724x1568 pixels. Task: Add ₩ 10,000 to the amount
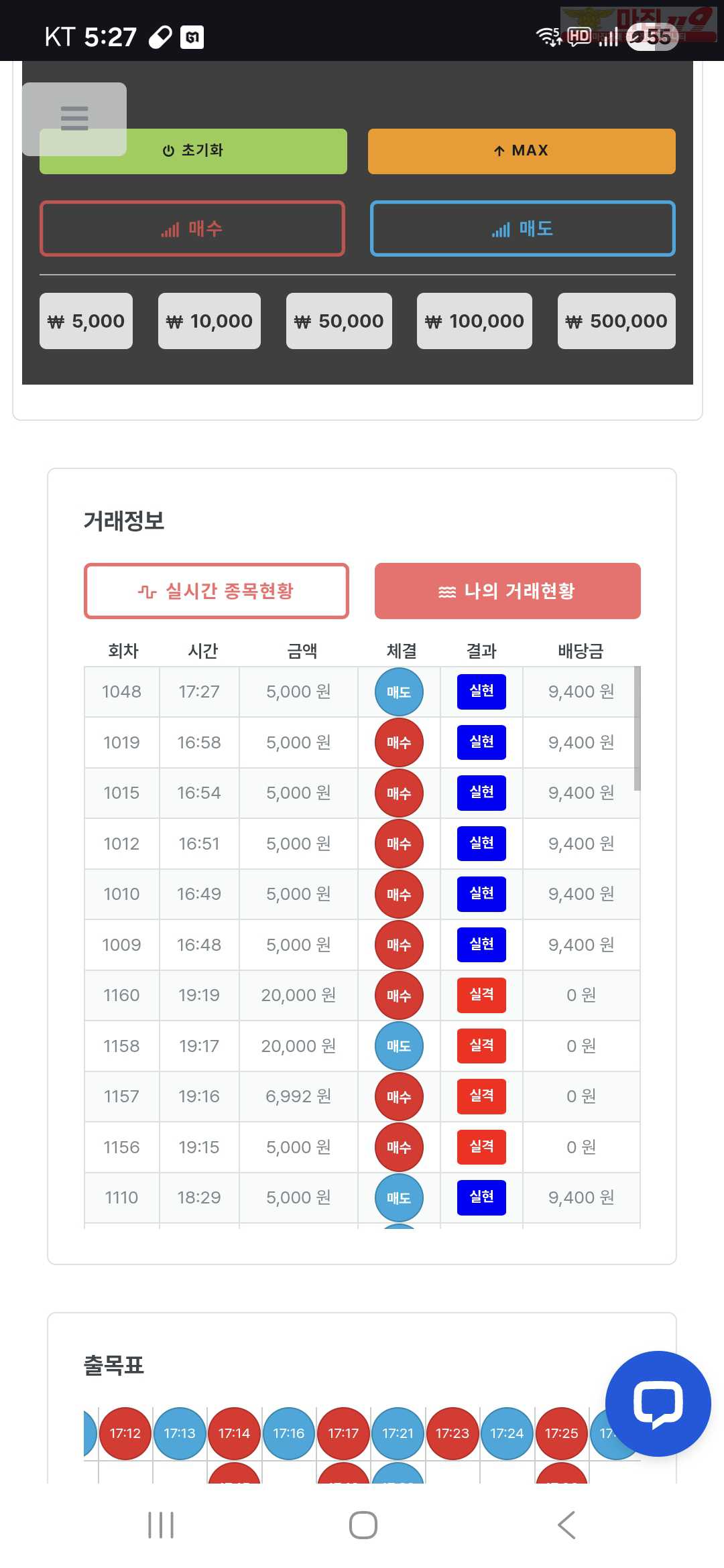click(209, 321)
